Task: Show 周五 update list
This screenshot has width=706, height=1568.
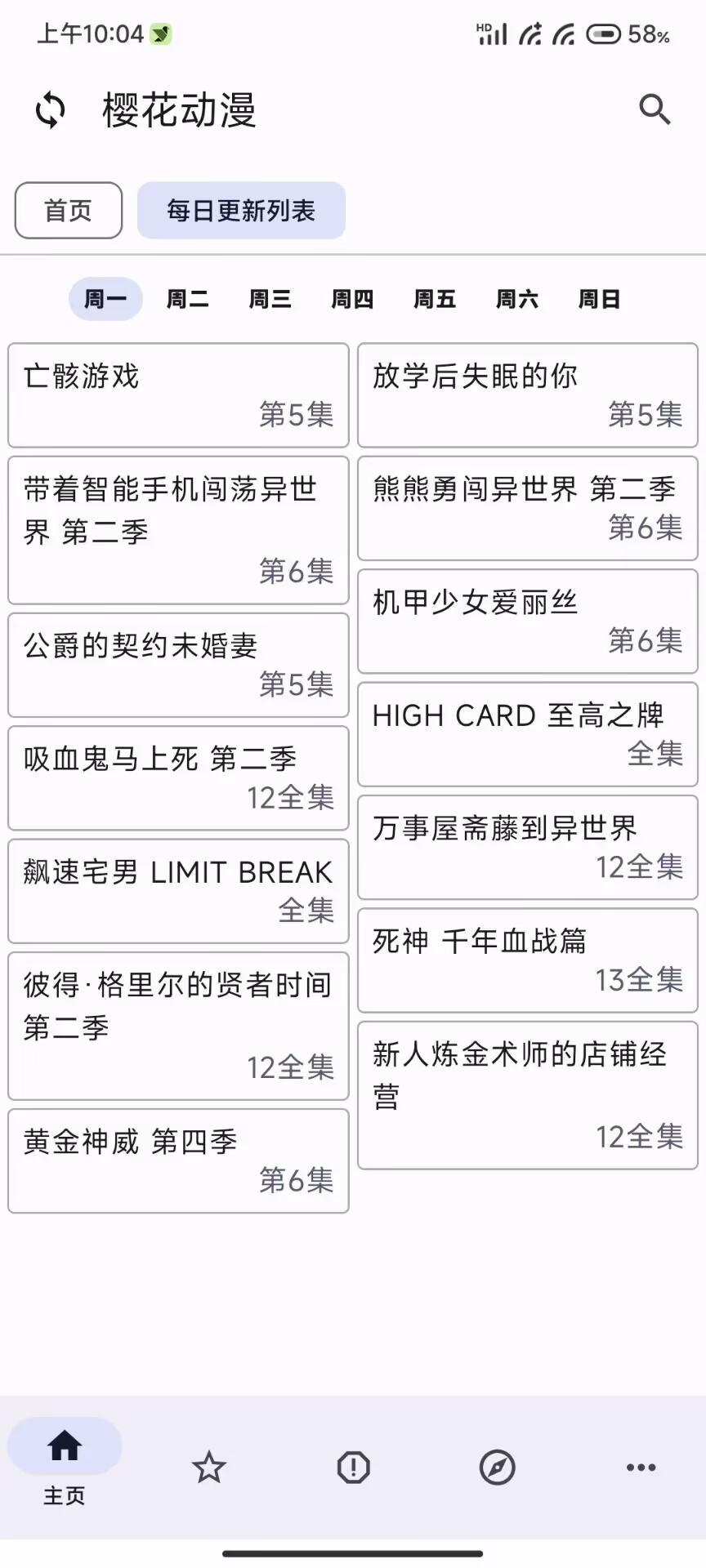Action: pyautogui.click(x=434, y=299)
